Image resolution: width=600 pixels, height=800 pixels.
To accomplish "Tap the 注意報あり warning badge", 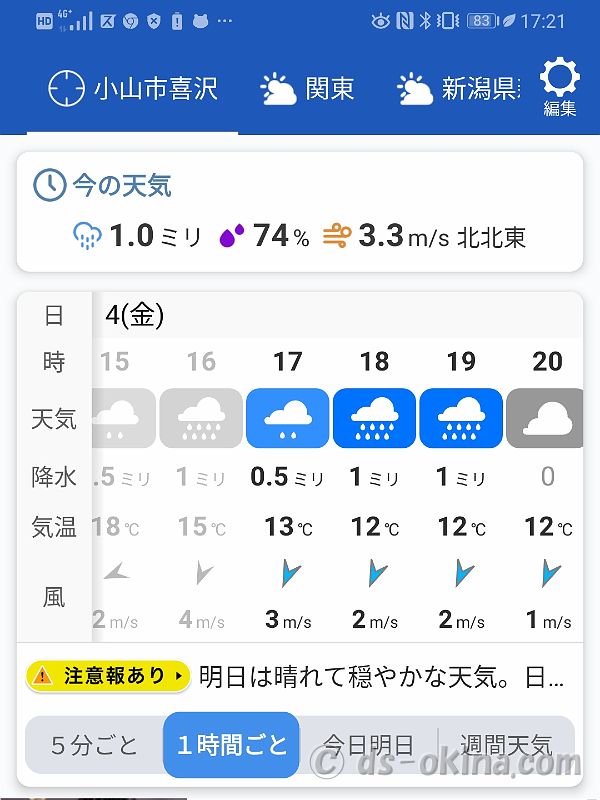I will point(108,676).
